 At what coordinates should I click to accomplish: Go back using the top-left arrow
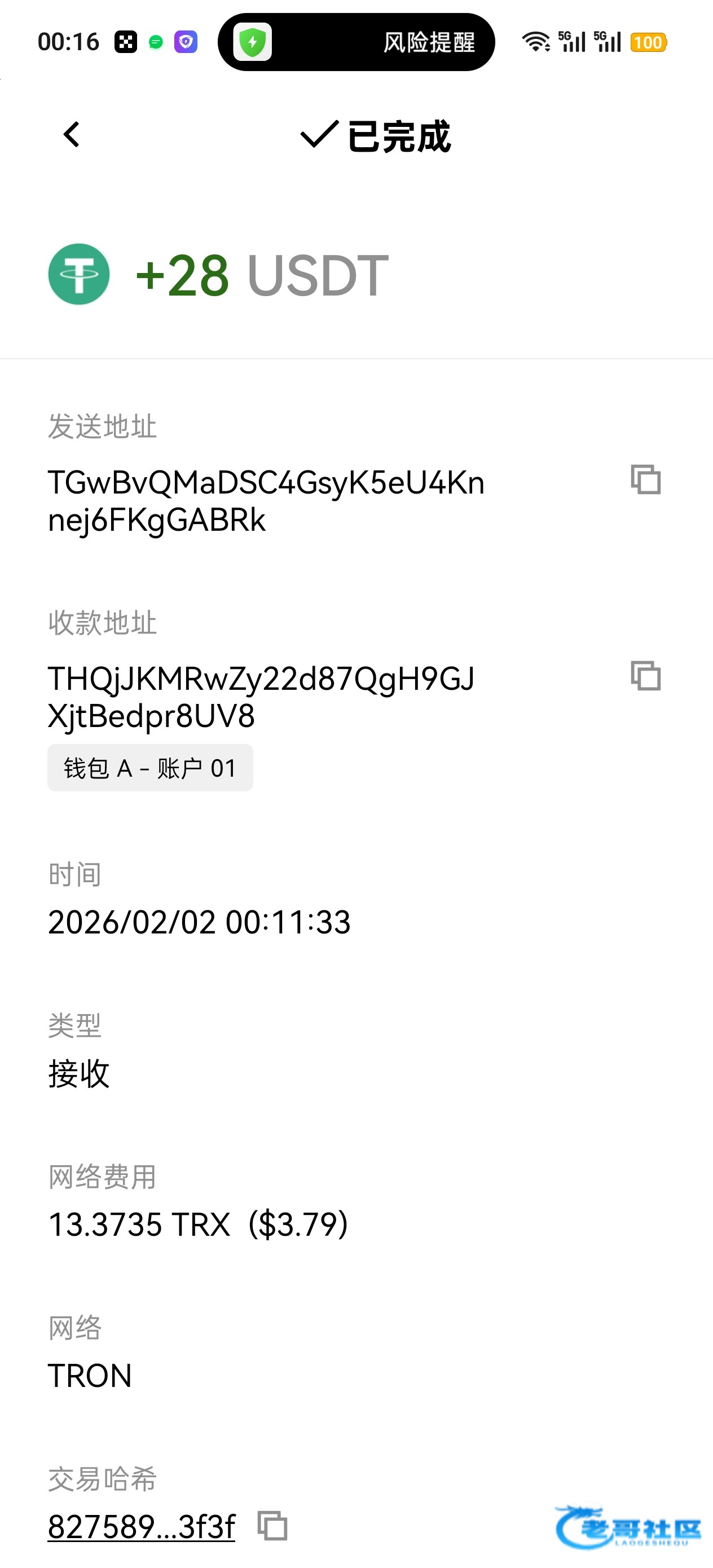pos(72,135)
